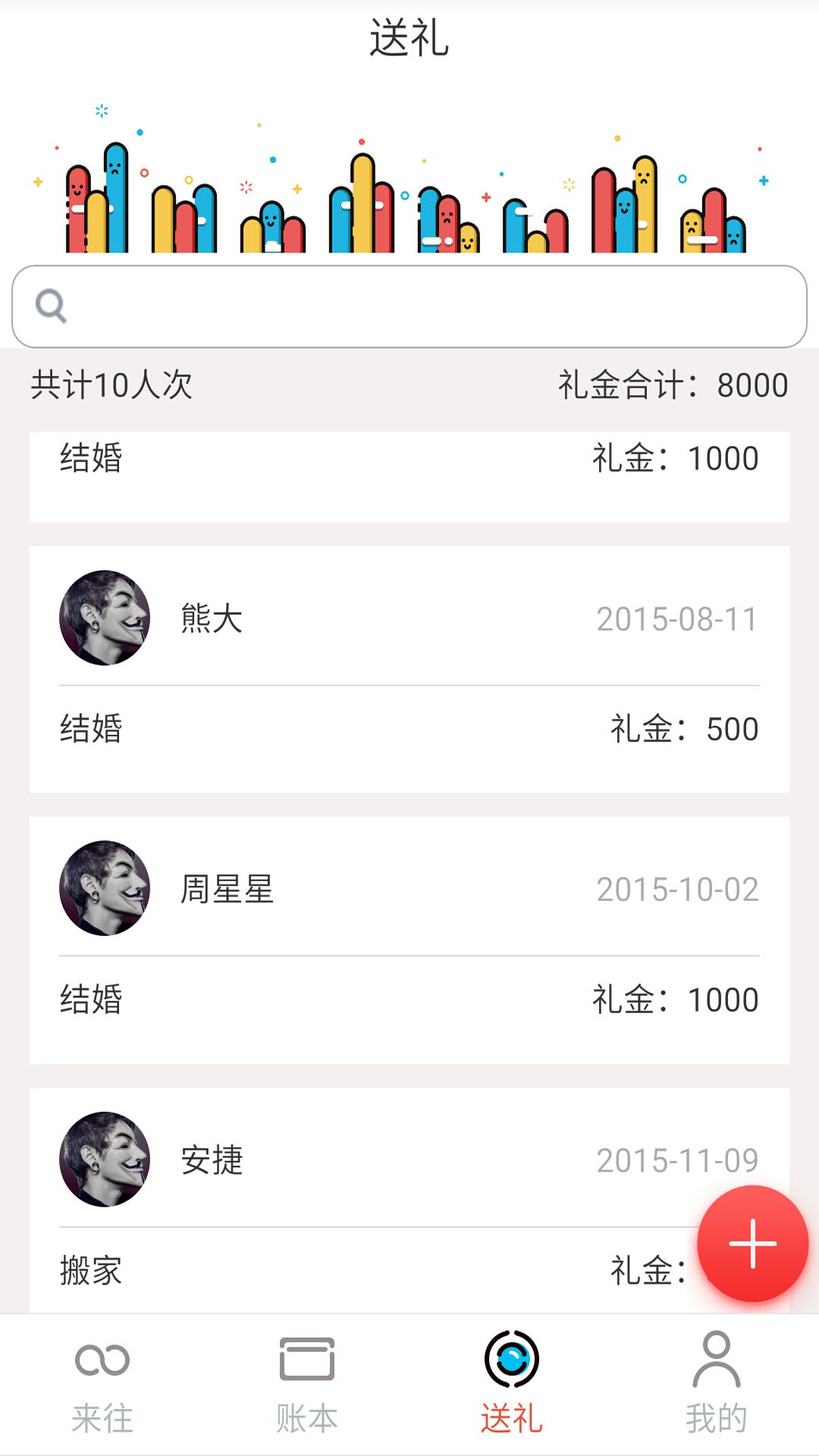Open the 账本 tab
819x1456 pixels.
click(307, 1384)
